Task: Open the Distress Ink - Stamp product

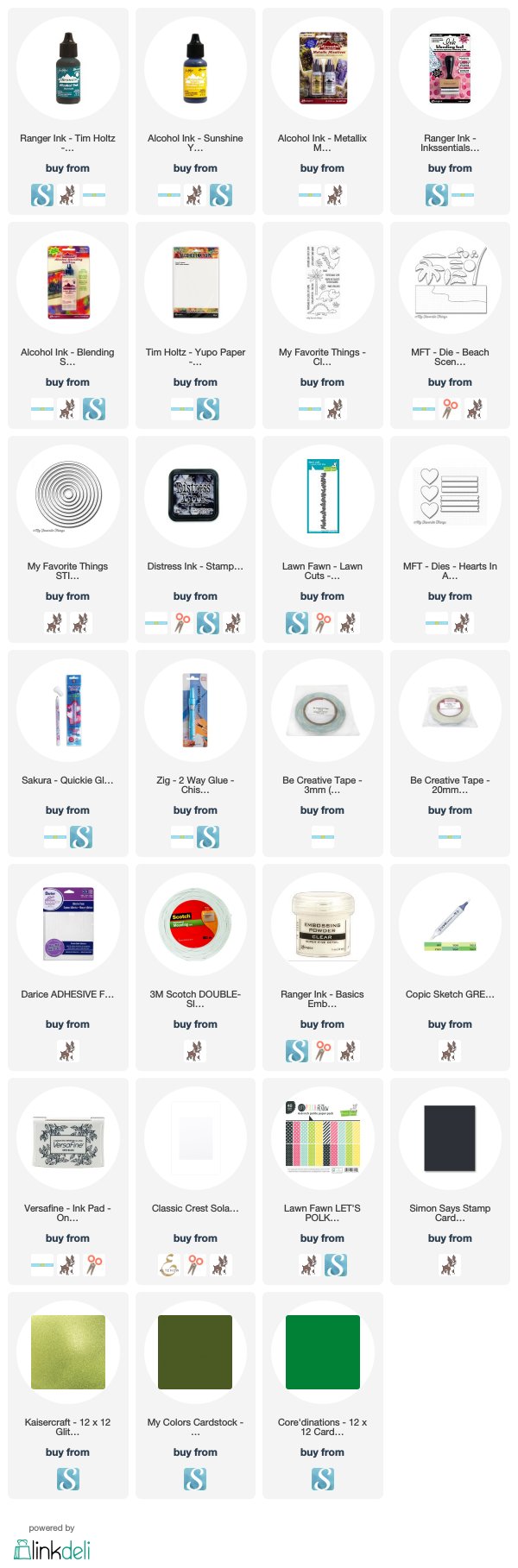Action: (x=195, y=495)
